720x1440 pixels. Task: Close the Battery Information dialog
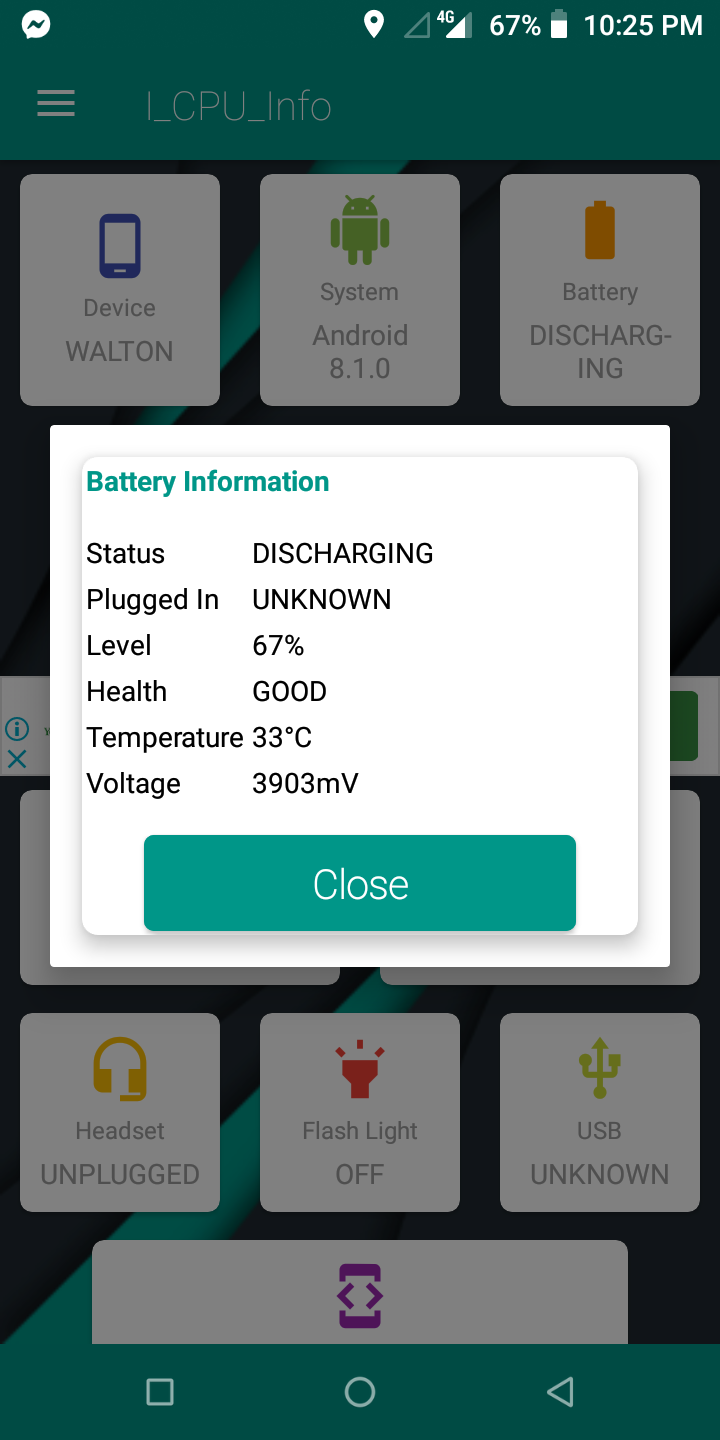(360, 884)
